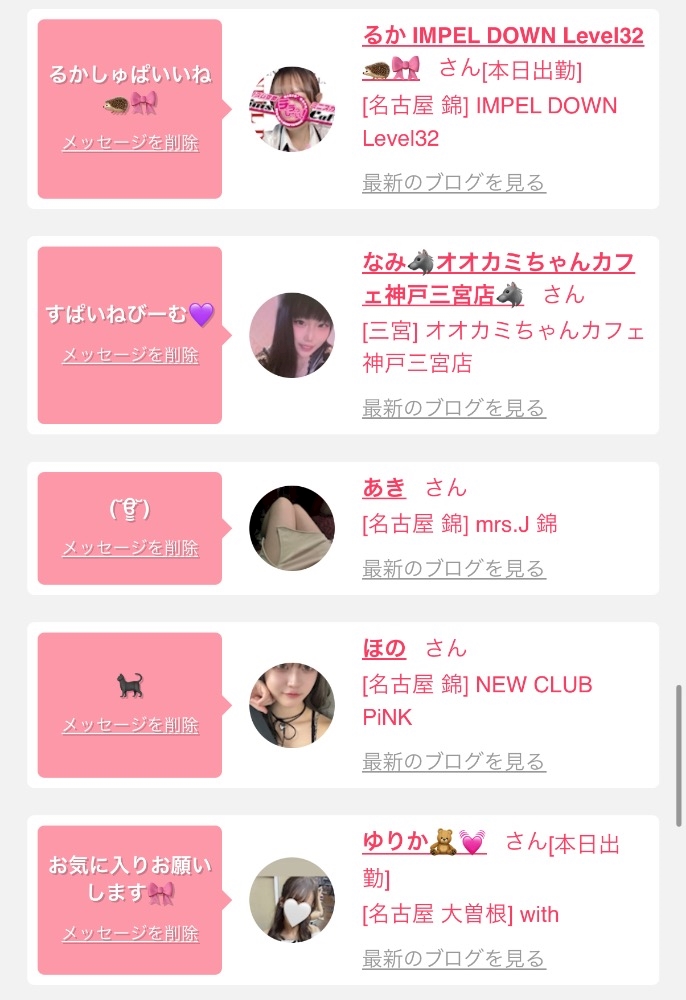
Task: View latest blog of あき
Action: point(454,569)
